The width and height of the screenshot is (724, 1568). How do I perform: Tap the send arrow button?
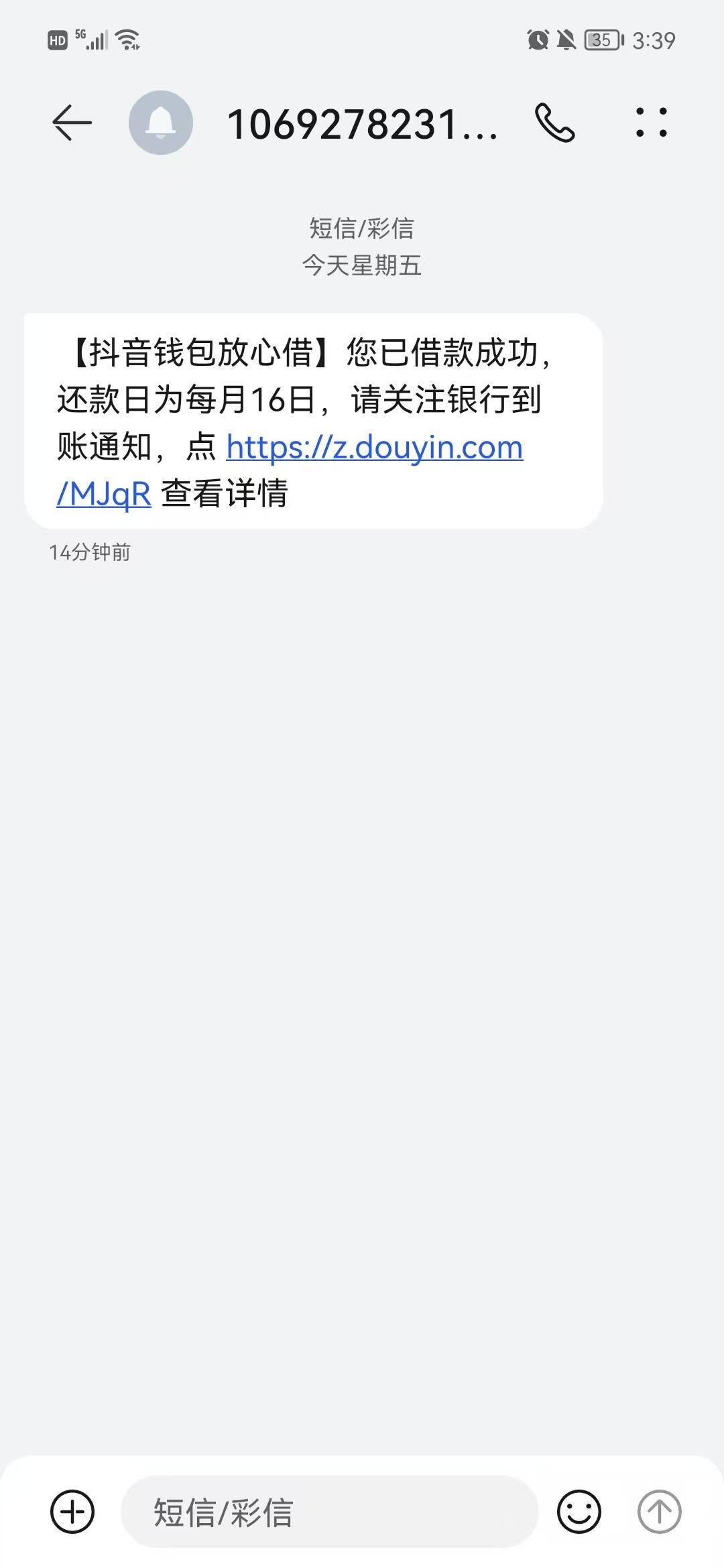point(659,1511)
